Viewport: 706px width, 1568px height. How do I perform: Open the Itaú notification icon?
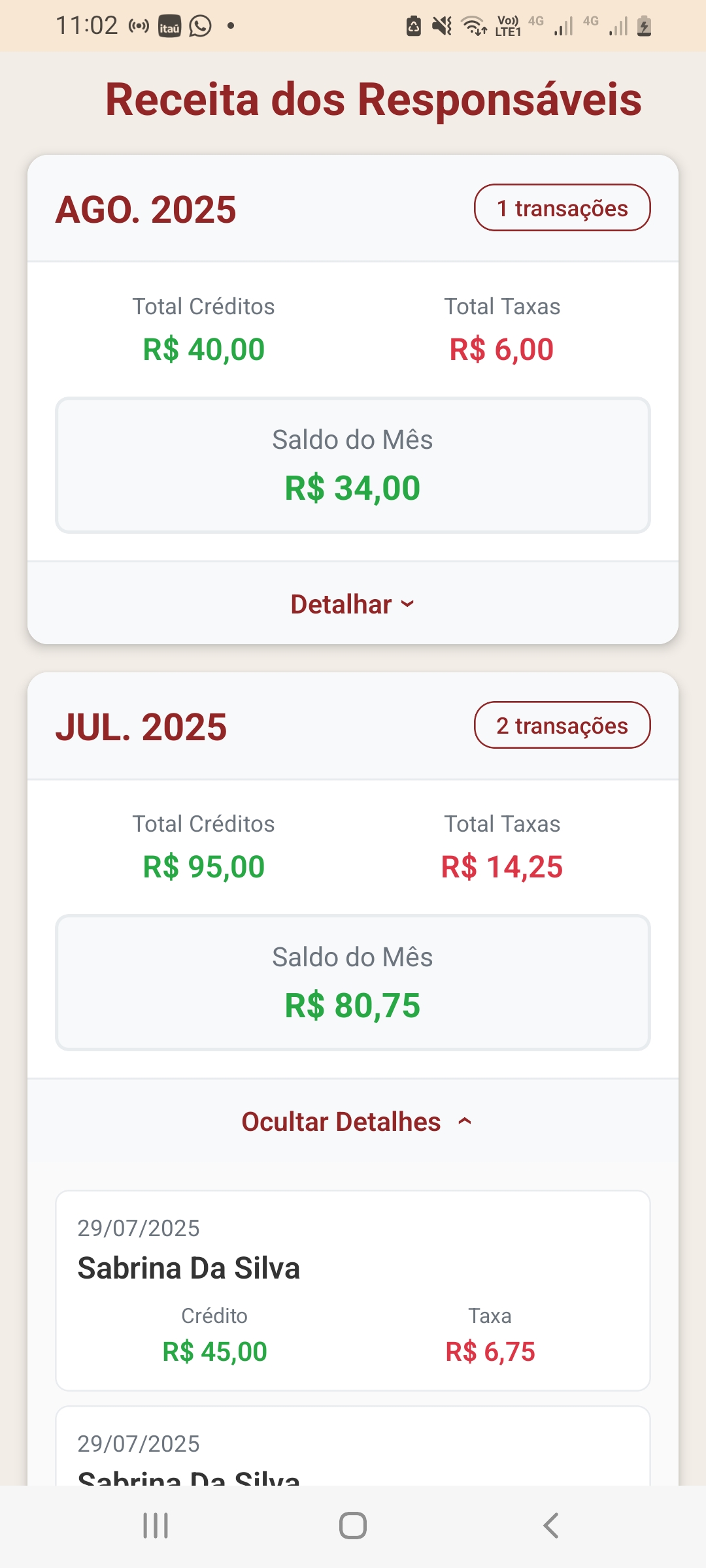pyautogui.click(x=169, y=26)
